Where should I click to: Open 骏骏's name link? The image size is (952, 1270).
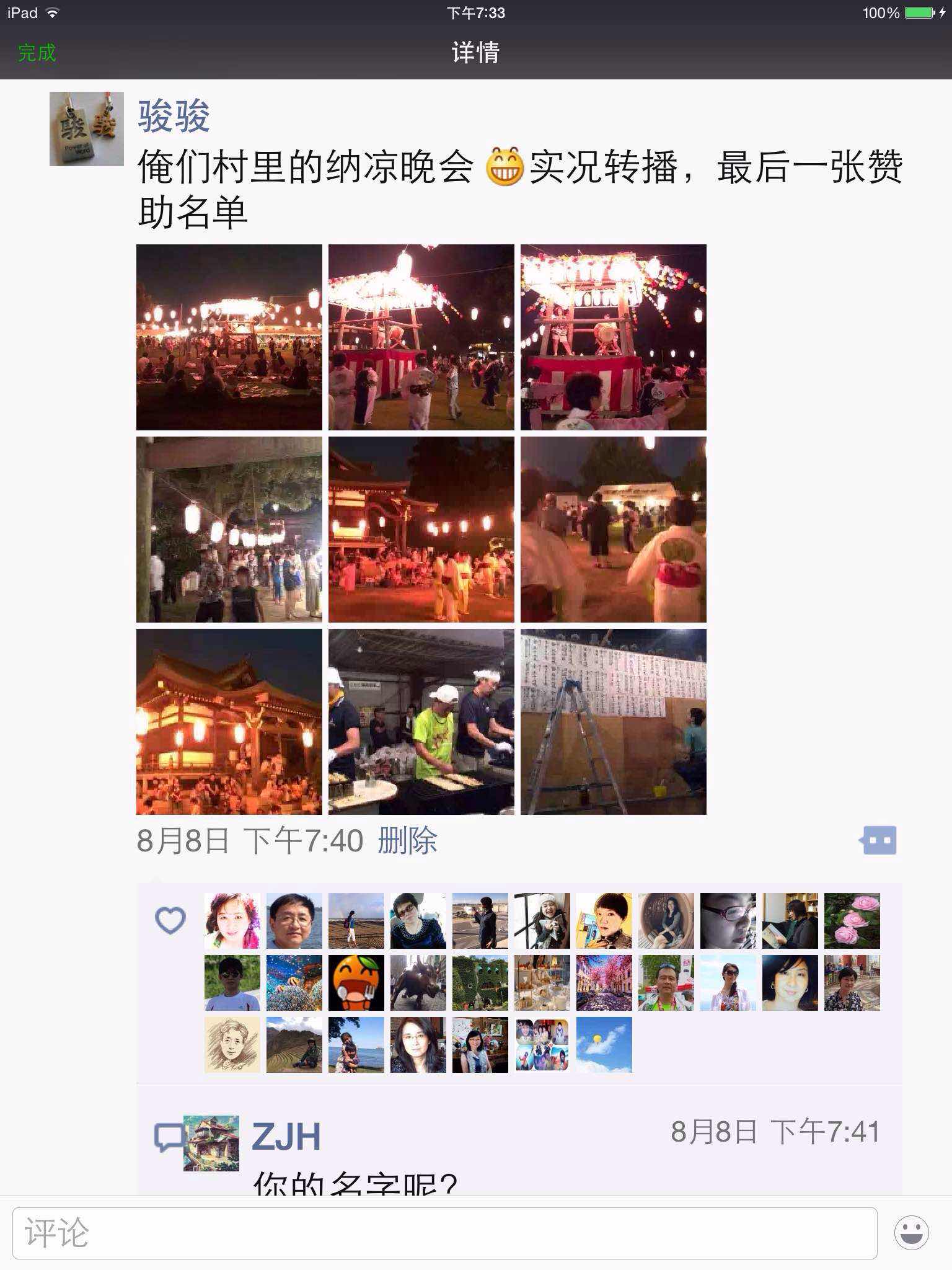point(174,116)
